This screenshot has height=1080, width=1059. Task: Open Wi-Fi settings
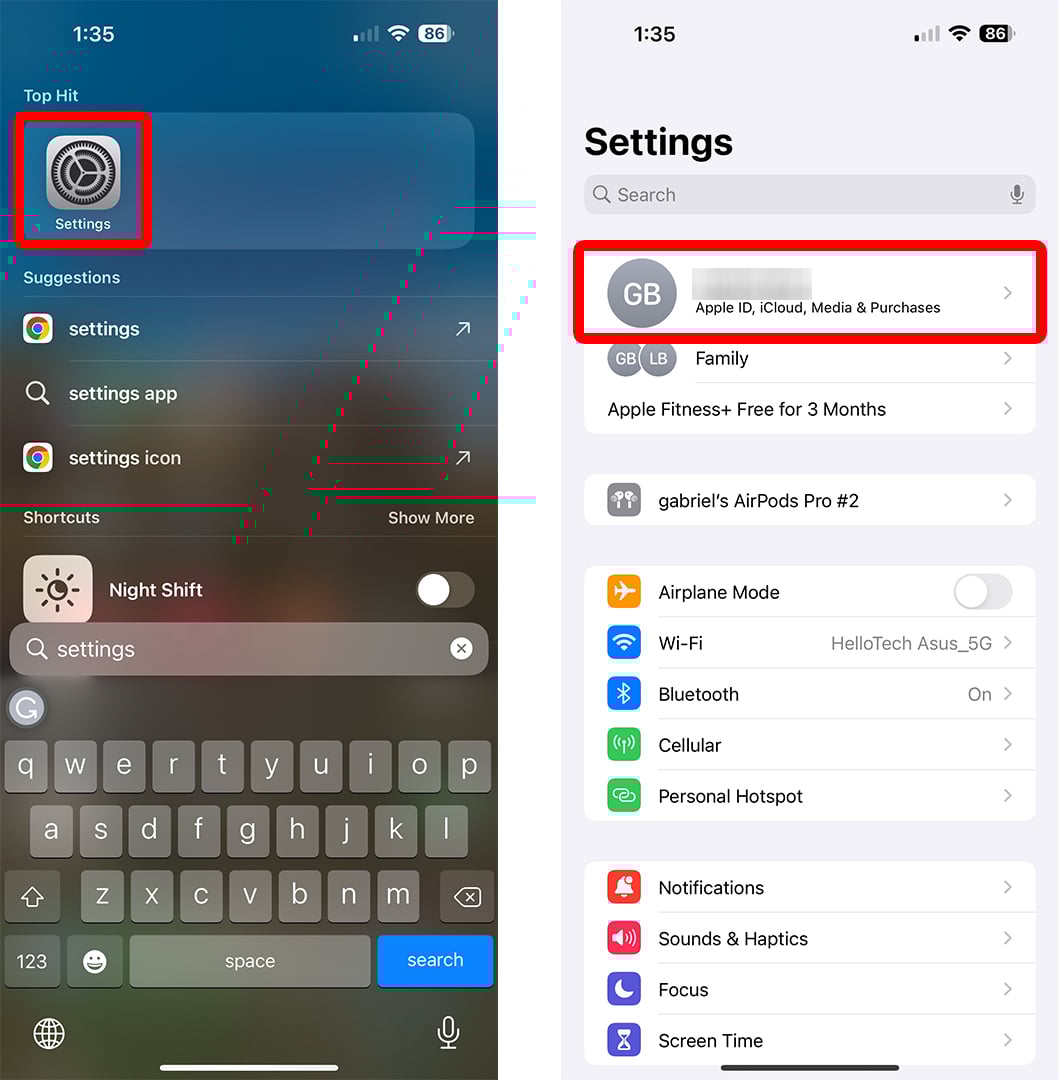[x=808, y=643]
